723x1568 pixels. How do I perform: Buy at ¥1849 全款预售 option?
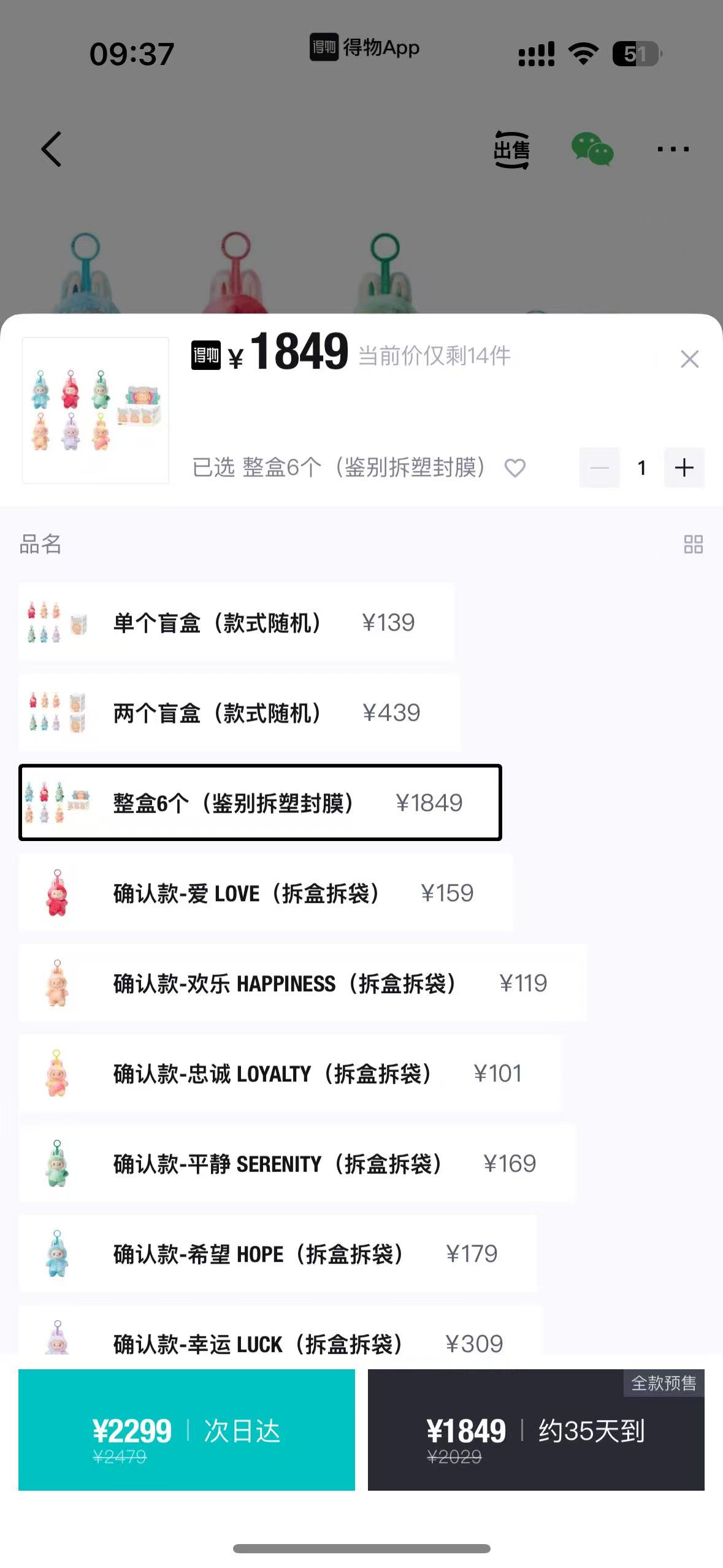[x=535, y=1431]
